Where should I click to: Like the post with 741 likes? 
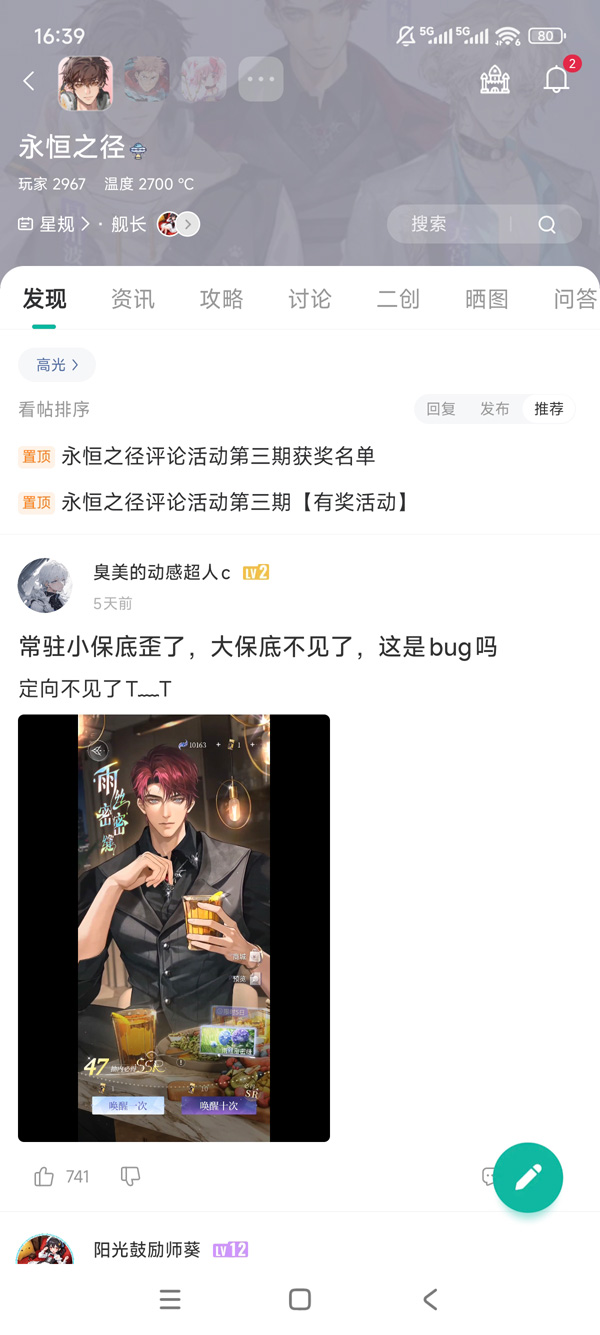44,1176
